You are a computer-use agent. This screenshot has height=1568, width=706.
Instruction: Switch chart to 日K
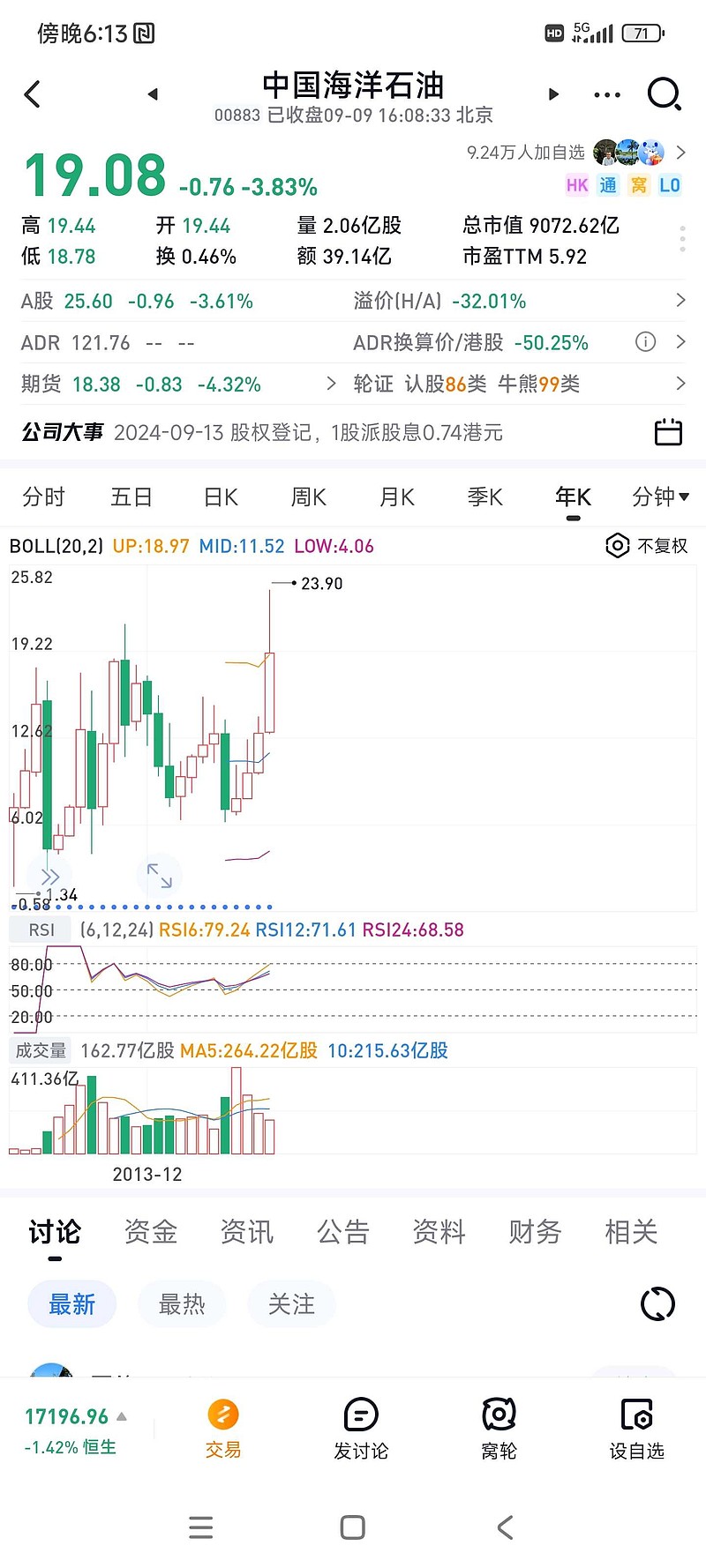(221, 497)
